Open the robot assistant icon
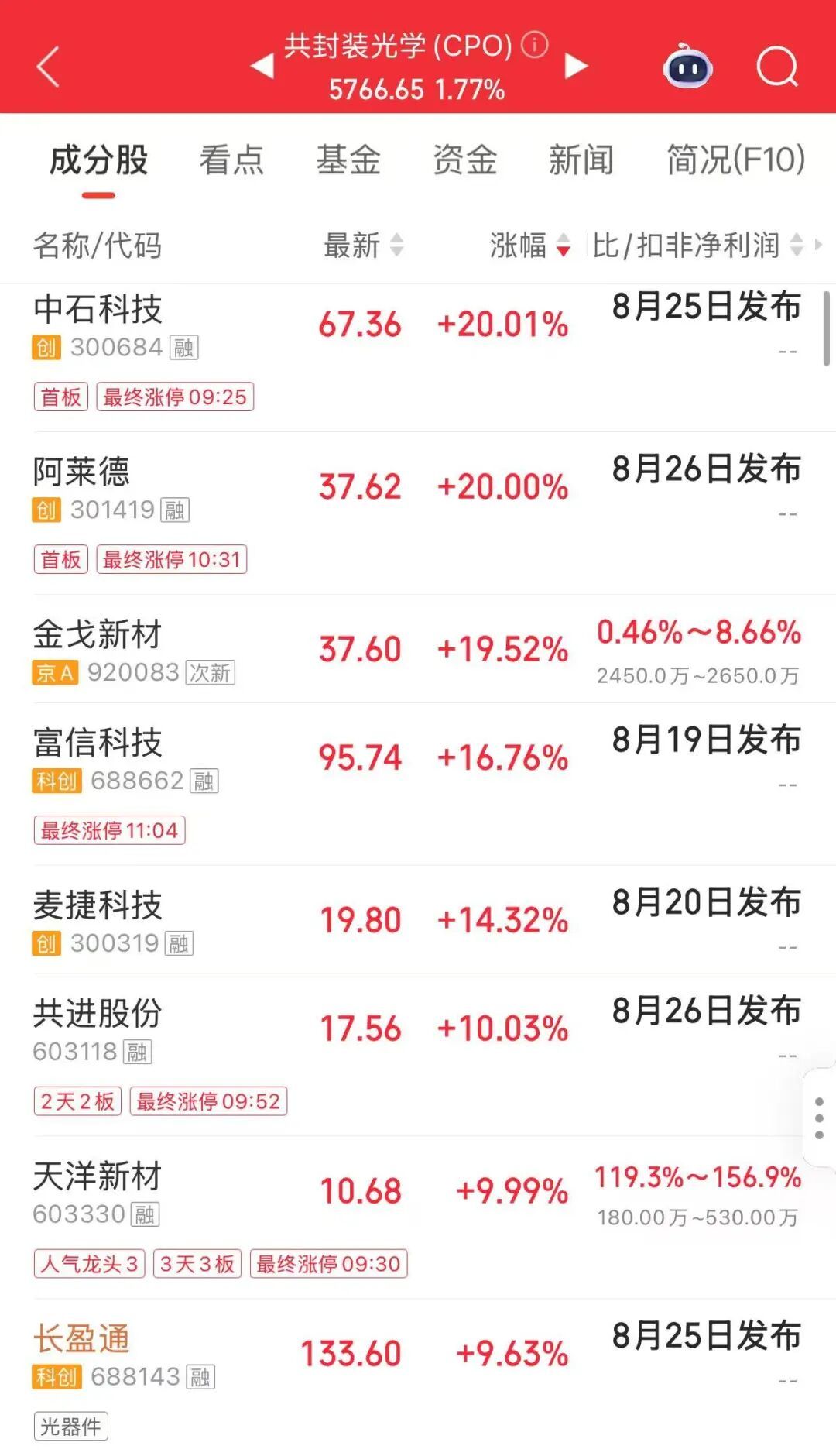This screenshot has width=836, height=1456. point(688,67)
